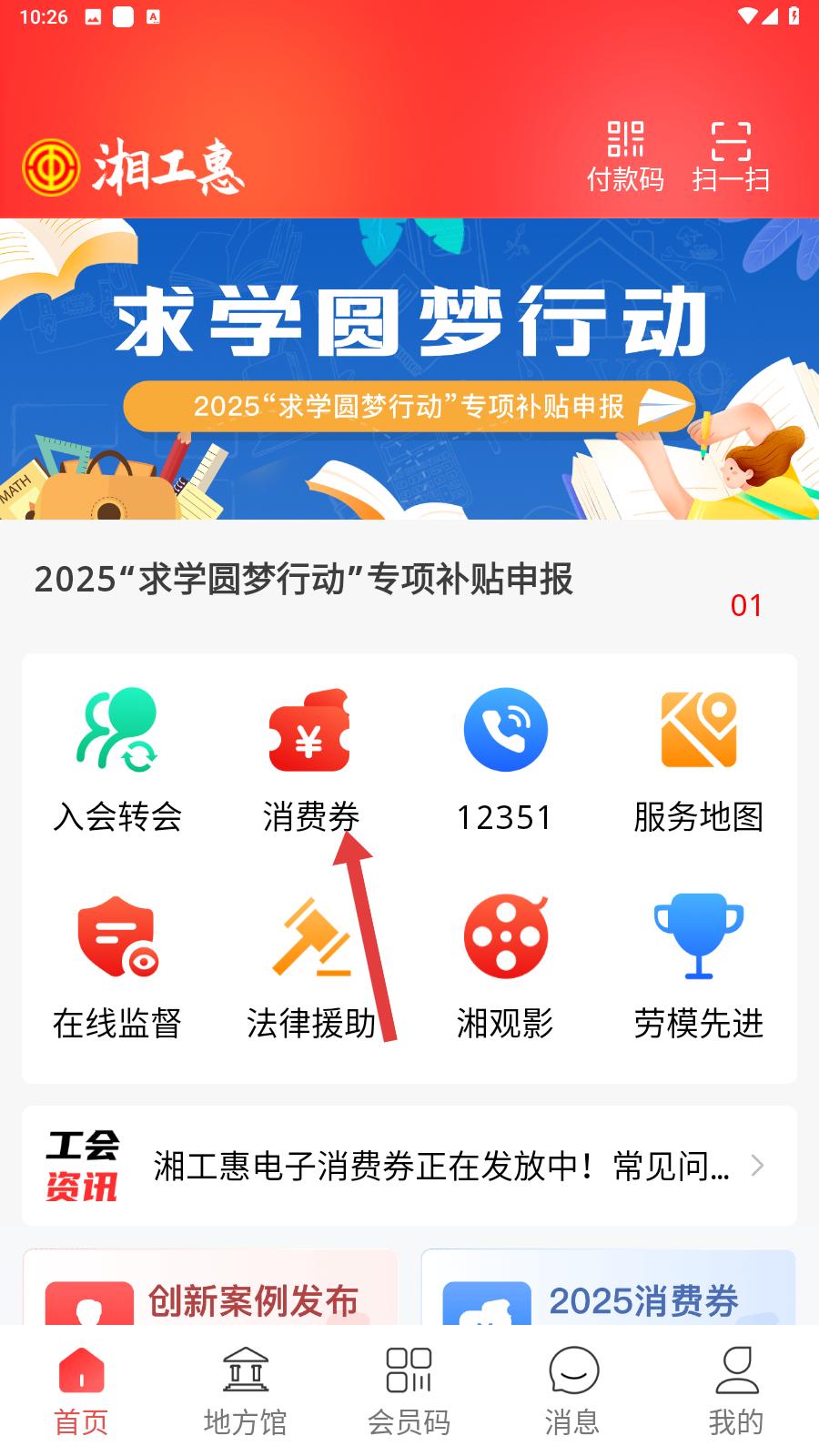This screenshot has width=819, height=1456.
Task: Call the 12351 hotline
Action: 505,761
